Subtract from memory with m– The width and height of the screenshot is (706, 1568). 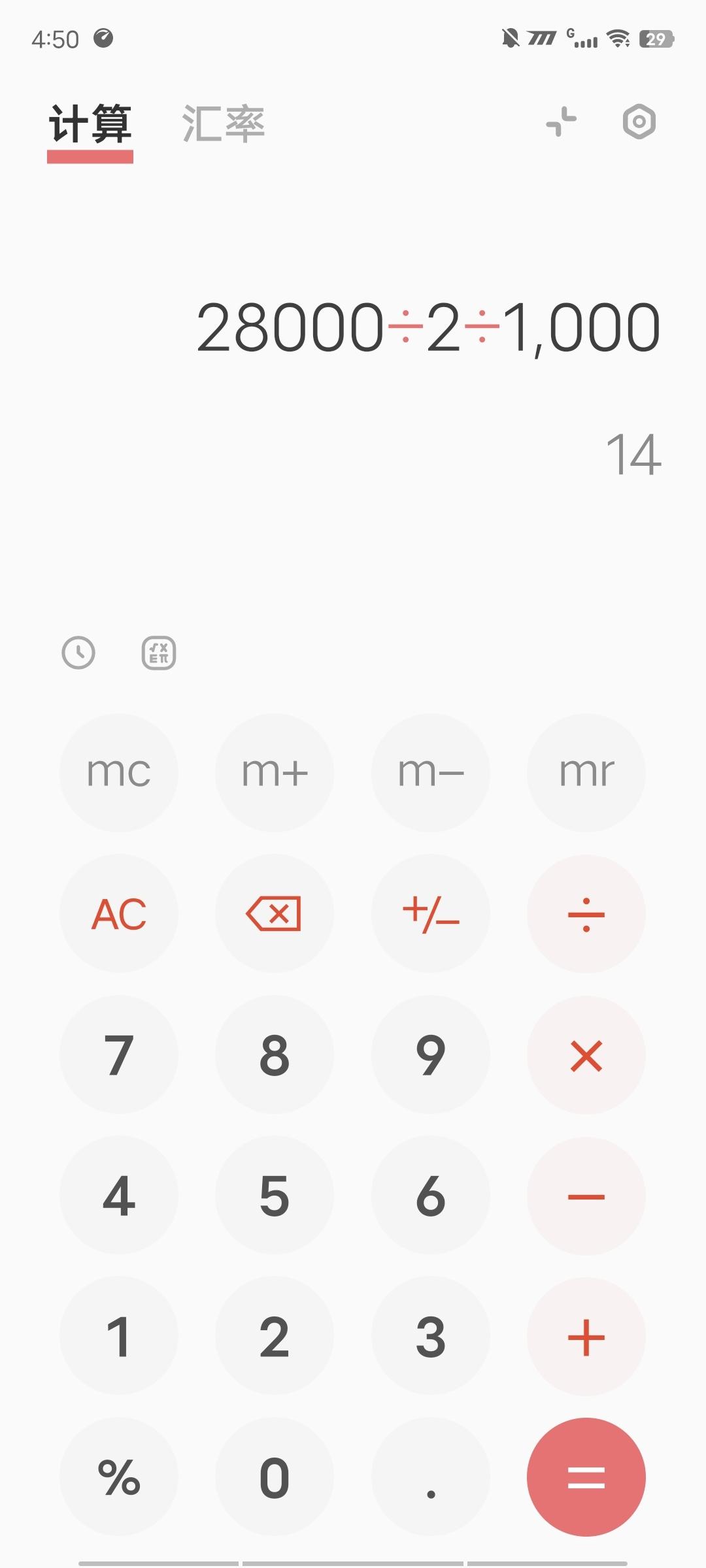[431, 772]
